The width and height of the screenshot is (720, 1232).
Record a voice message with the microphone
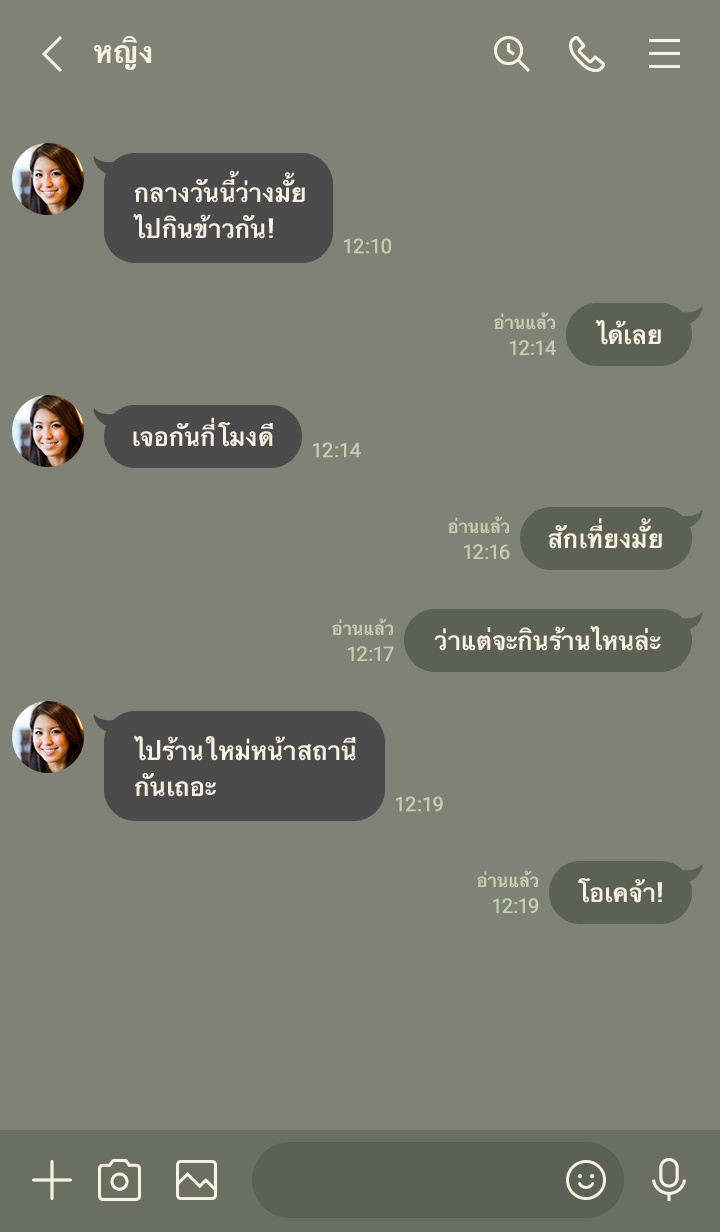point(668,1181)
